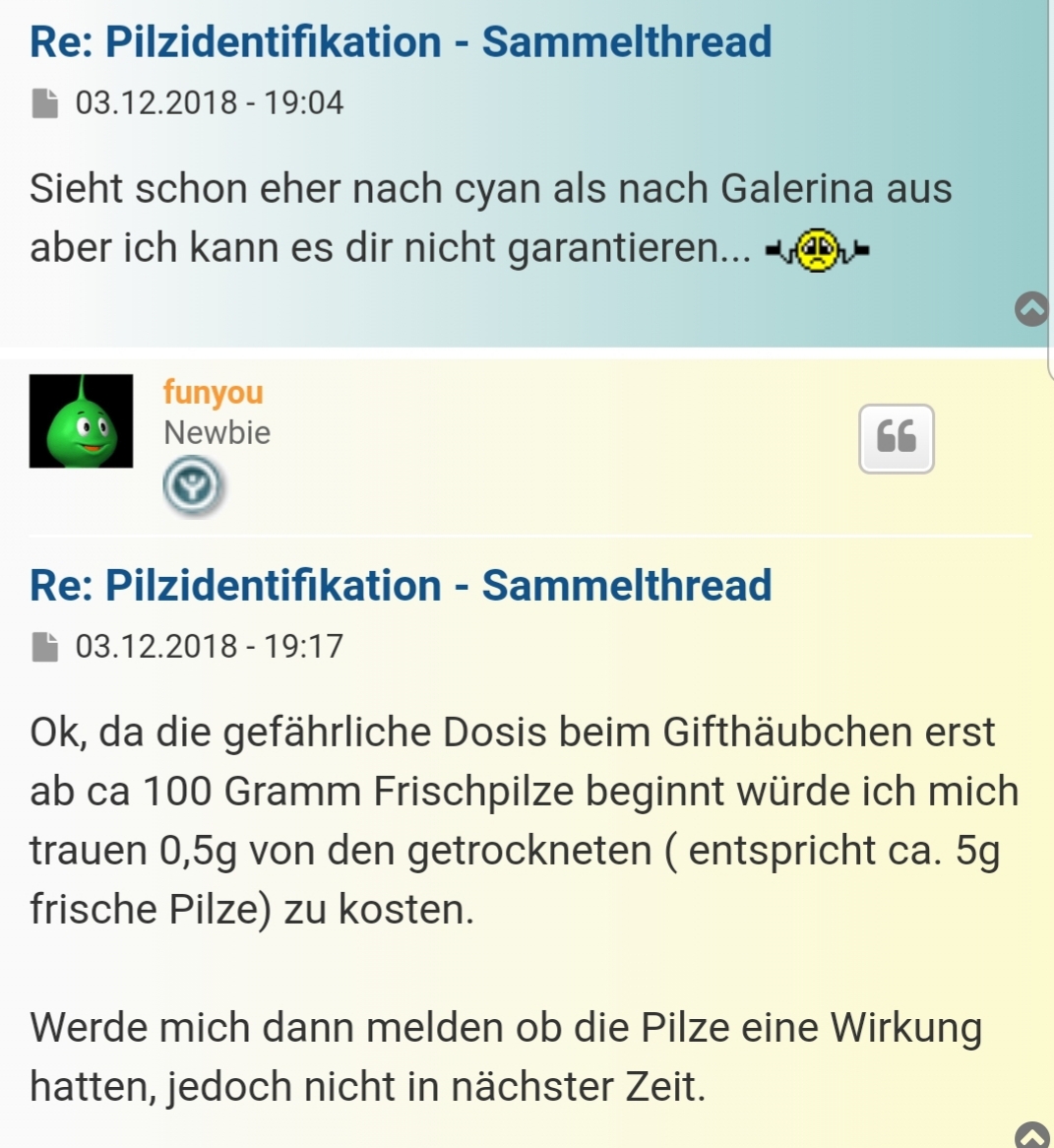
Task: Open the post title dated 19:04
Action: 400,42
